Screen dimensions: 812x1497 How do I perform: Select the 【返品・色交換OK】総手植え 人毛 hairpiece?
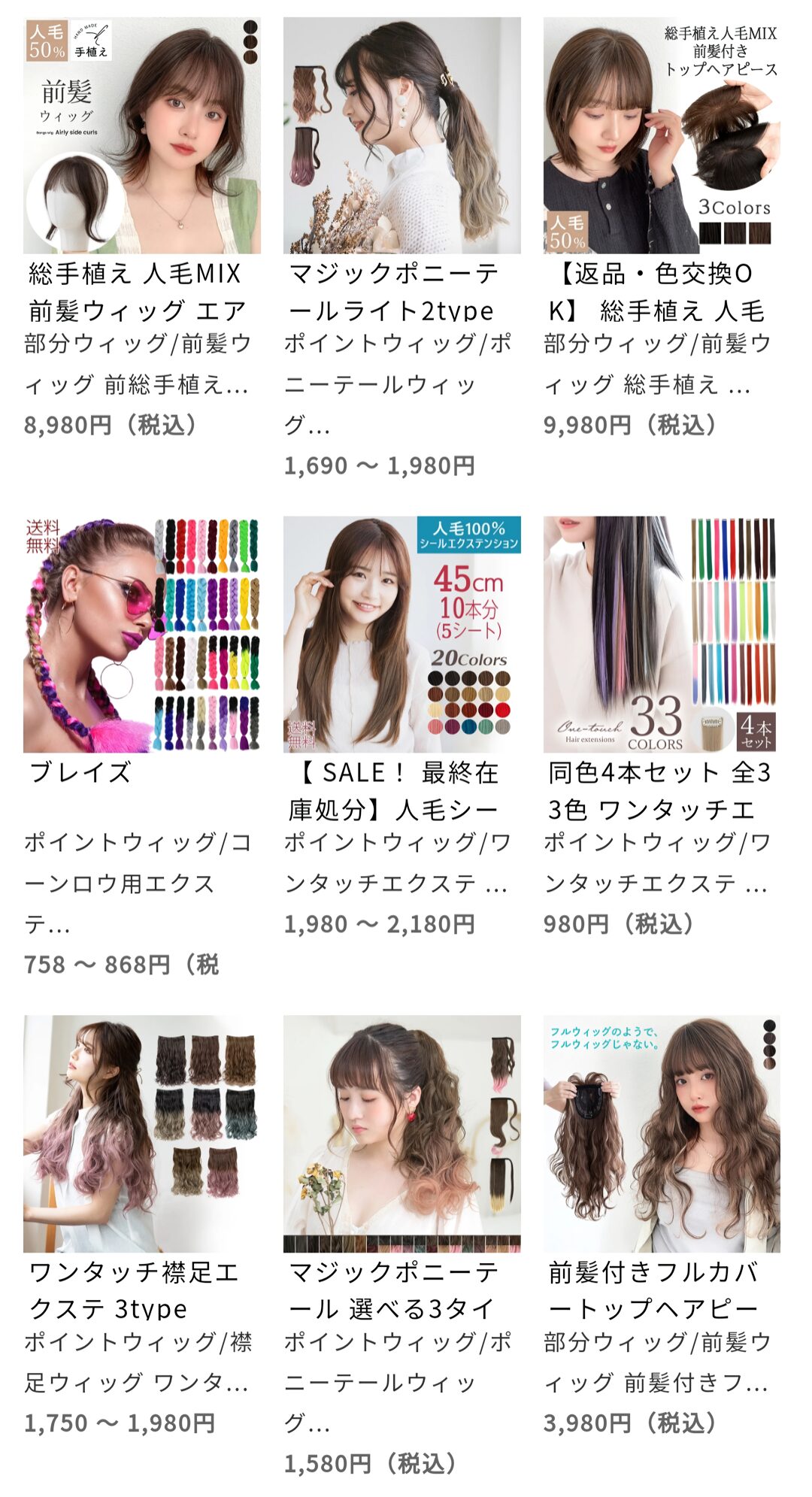(x=662, y=136)
